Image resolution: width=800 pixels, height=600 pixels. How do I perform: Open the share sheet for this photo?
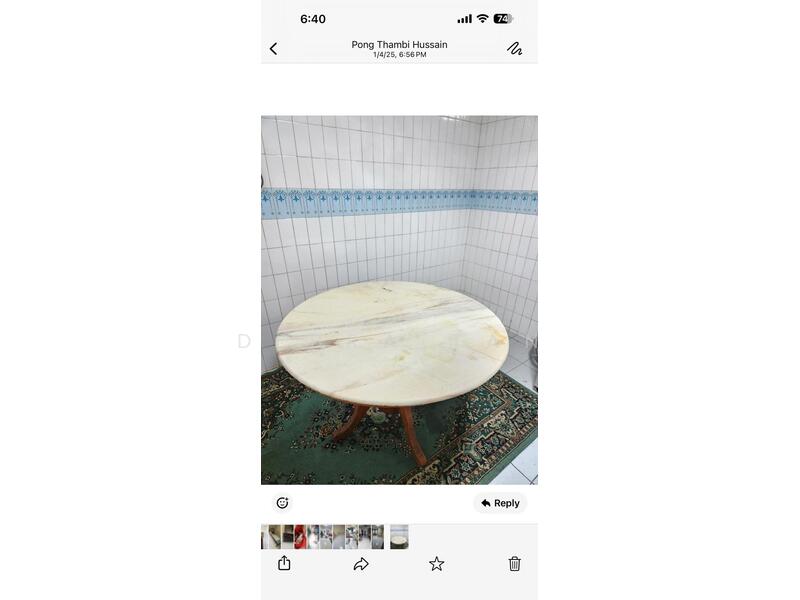pyautogui.click(x=284, y=564)
